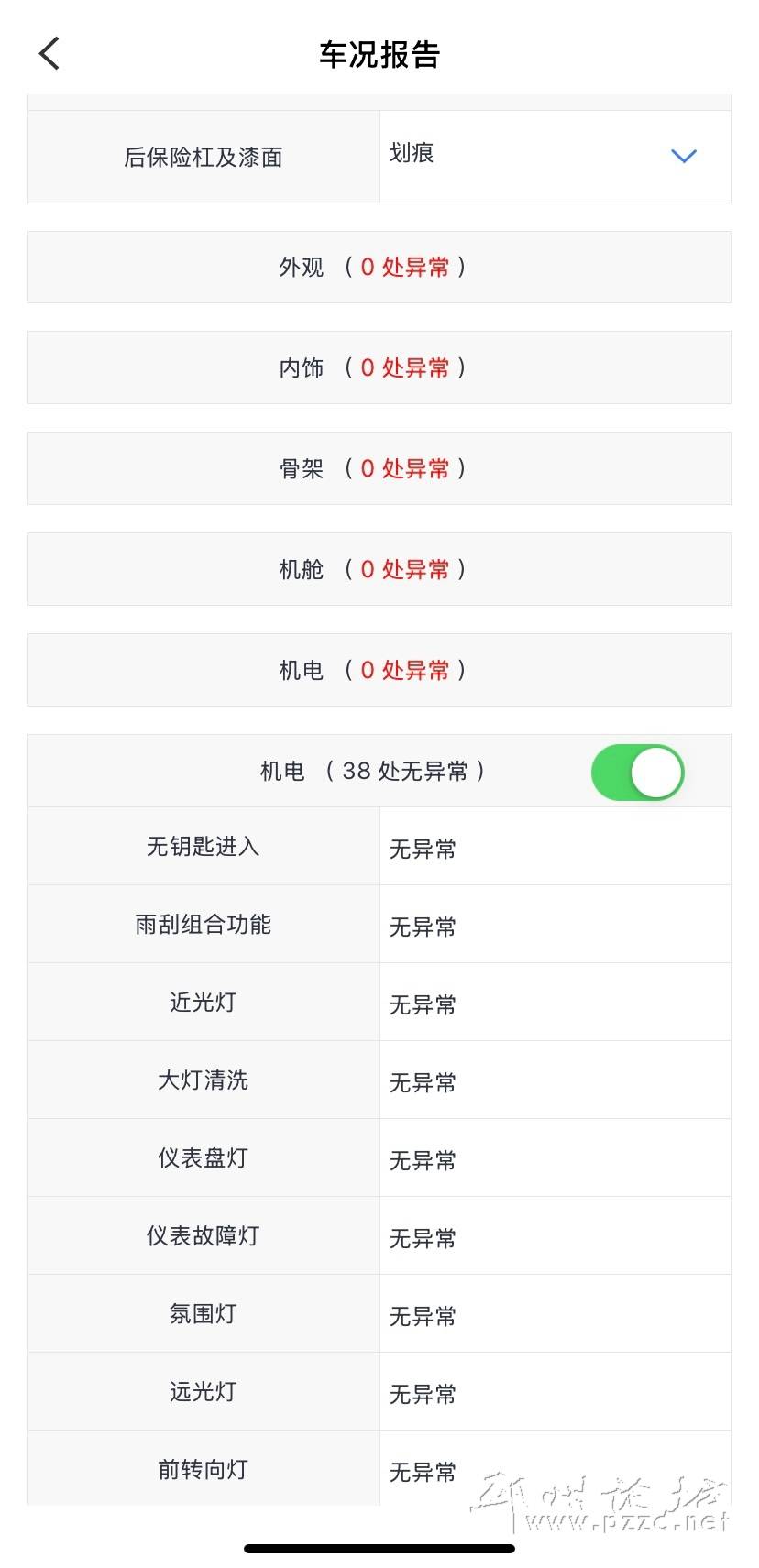Expand the 内饰 0 处异常 section
Image resolution: width=759 pixels, height=1568 pixels.
379,367
